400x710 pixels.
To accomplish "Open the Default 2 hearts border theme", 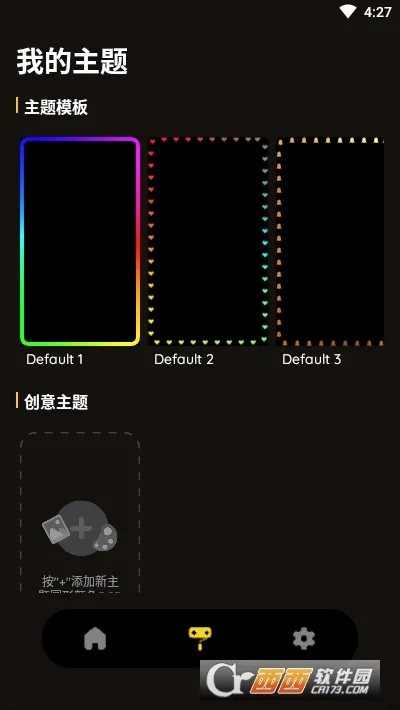I will click(x=208, y=241).
